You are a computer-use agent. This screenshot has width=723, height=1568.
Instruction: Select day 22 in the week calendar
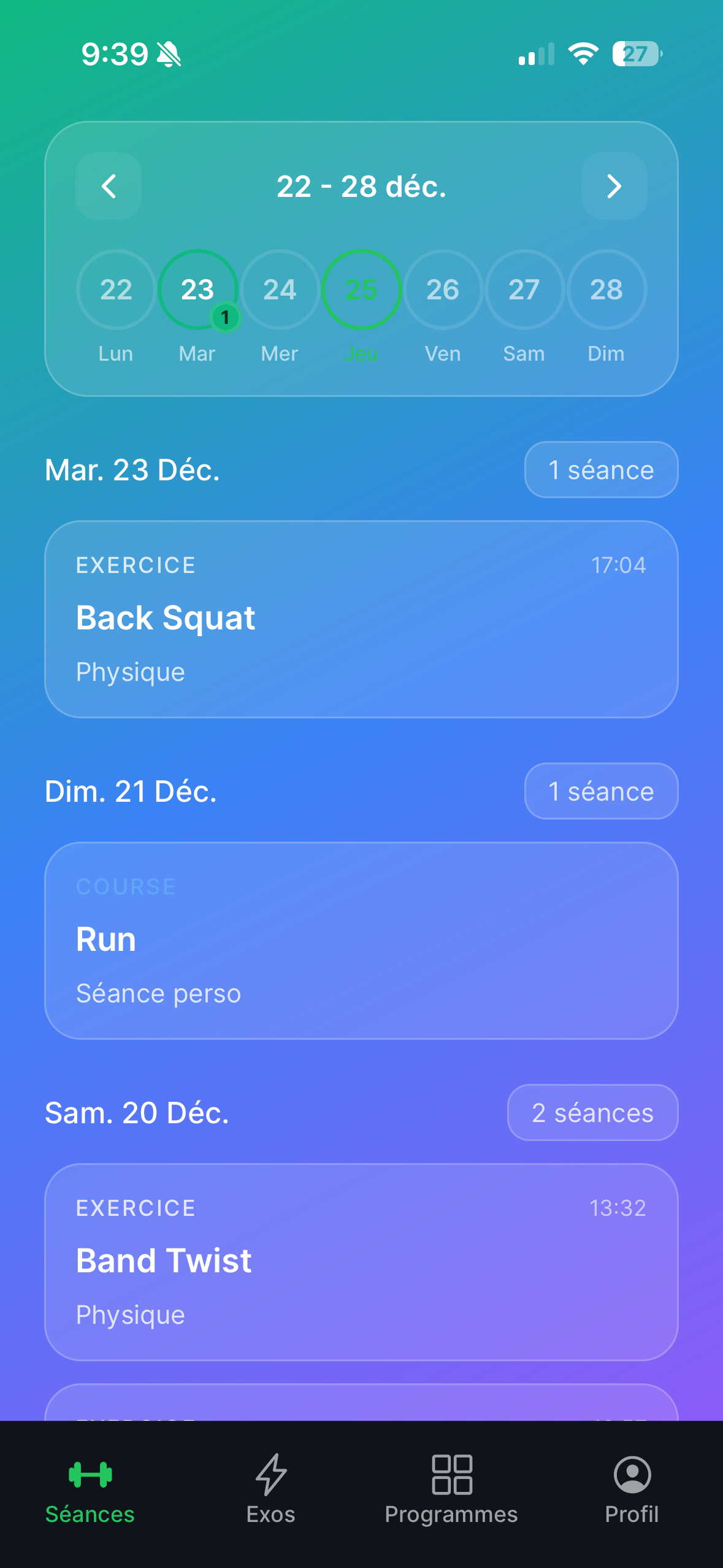(115, 290)
